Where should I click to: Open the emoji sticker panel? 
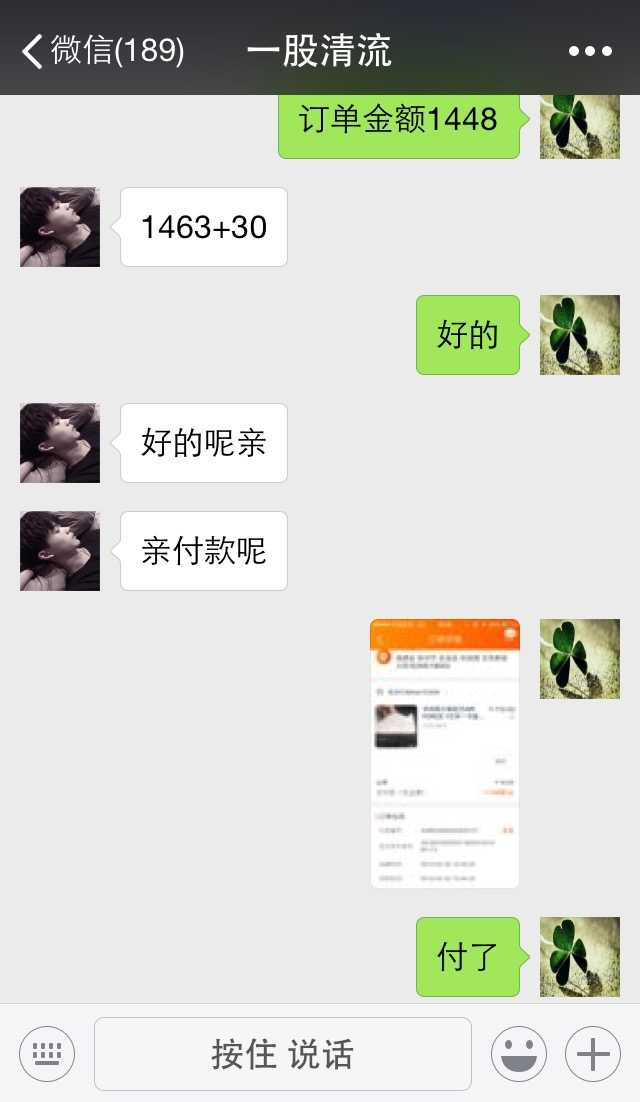518,1054
